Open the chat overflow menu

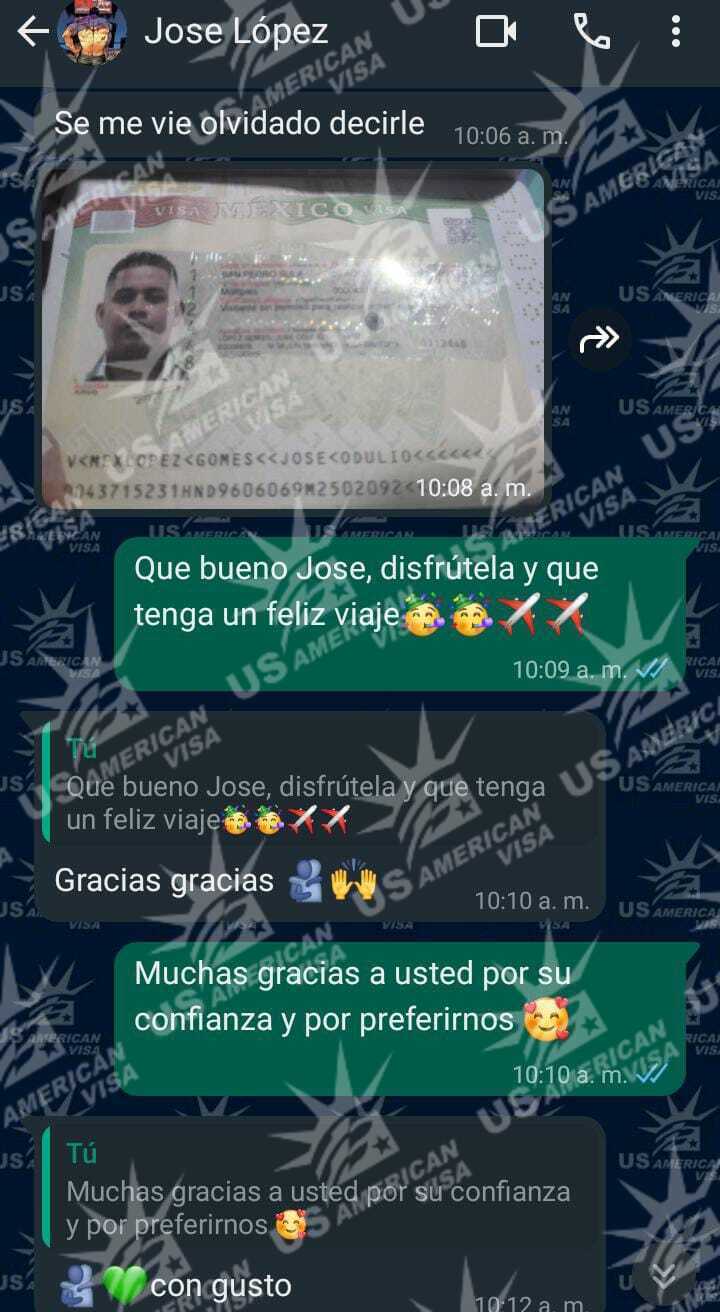coord(675,32)
